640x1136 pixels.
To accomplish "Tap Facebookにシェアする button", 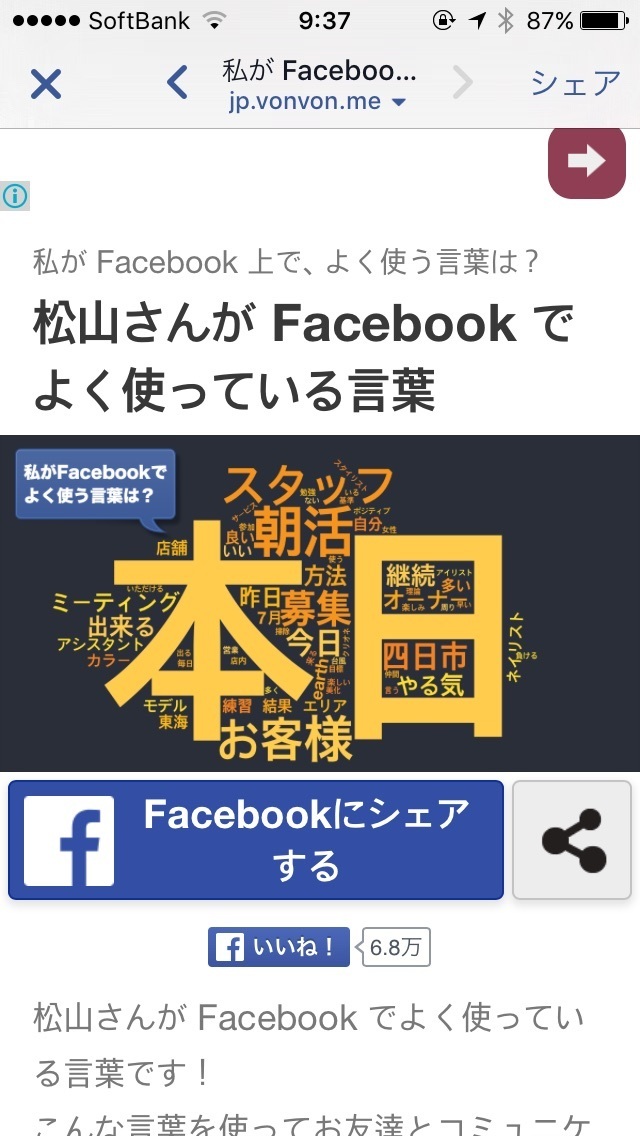I will (x=256, y=840).
